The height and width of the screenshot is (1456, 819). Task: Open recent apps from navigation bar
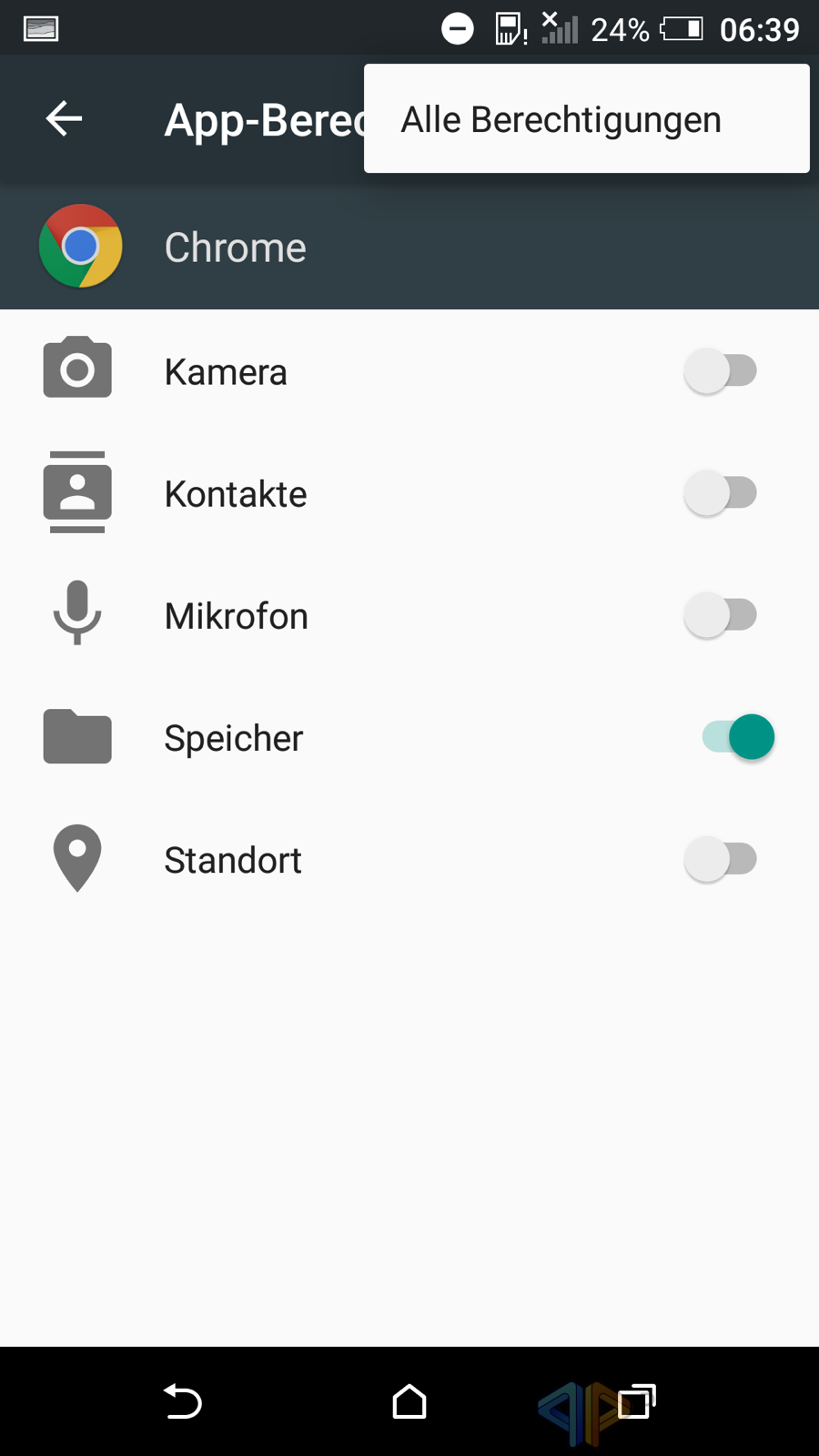[x=637, y=1401]
